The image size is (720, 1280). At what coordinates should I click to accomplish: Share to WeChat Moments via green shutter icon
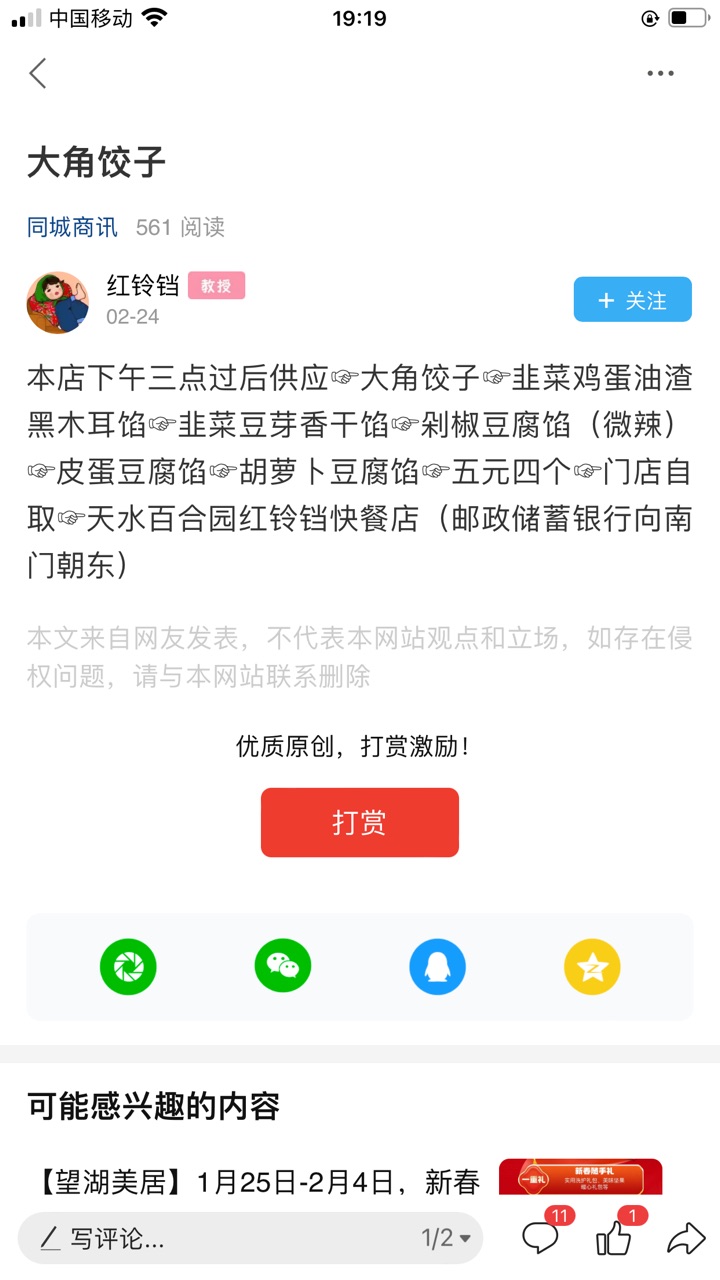pos(128,967)
